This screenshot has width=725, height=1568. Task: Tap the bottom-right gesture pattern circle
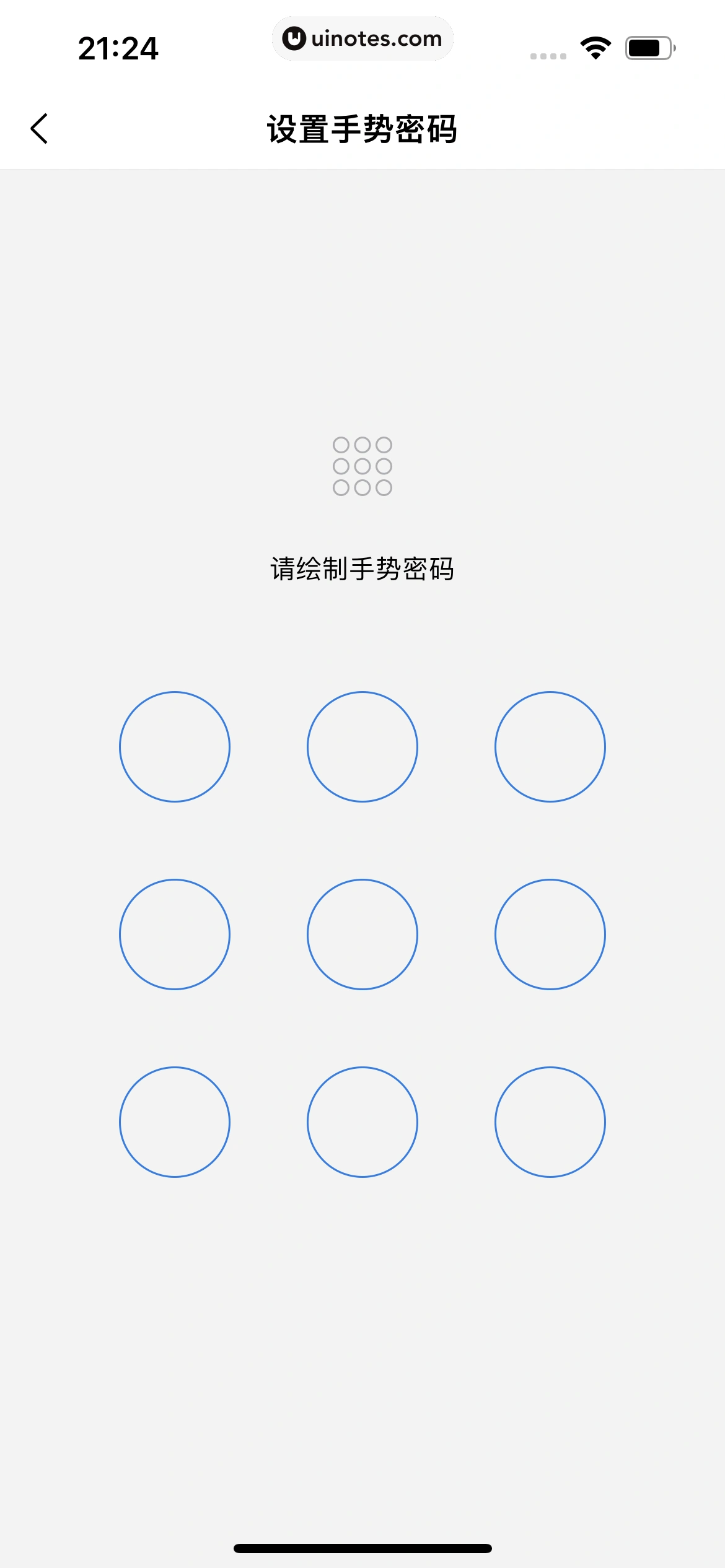coord(550,1122)
